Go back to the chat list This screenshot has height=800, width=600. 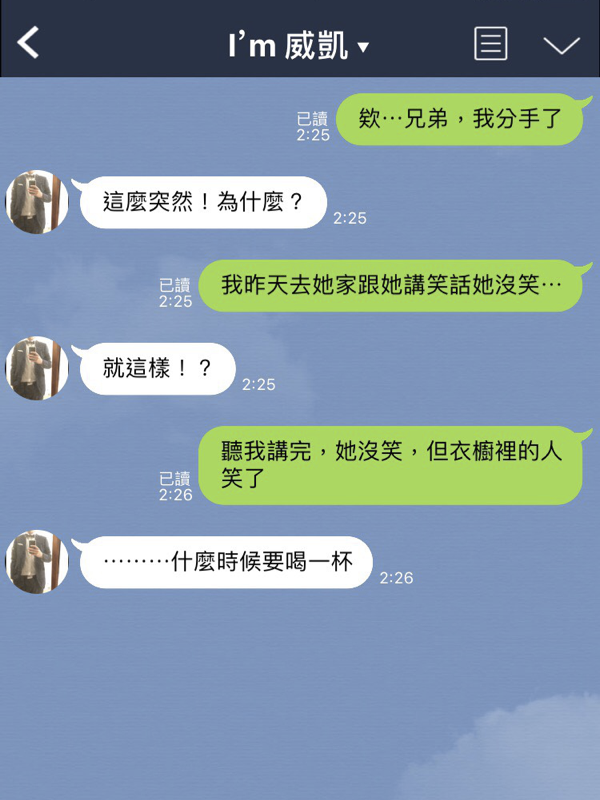pyautogui.click(x=29, y=43)
